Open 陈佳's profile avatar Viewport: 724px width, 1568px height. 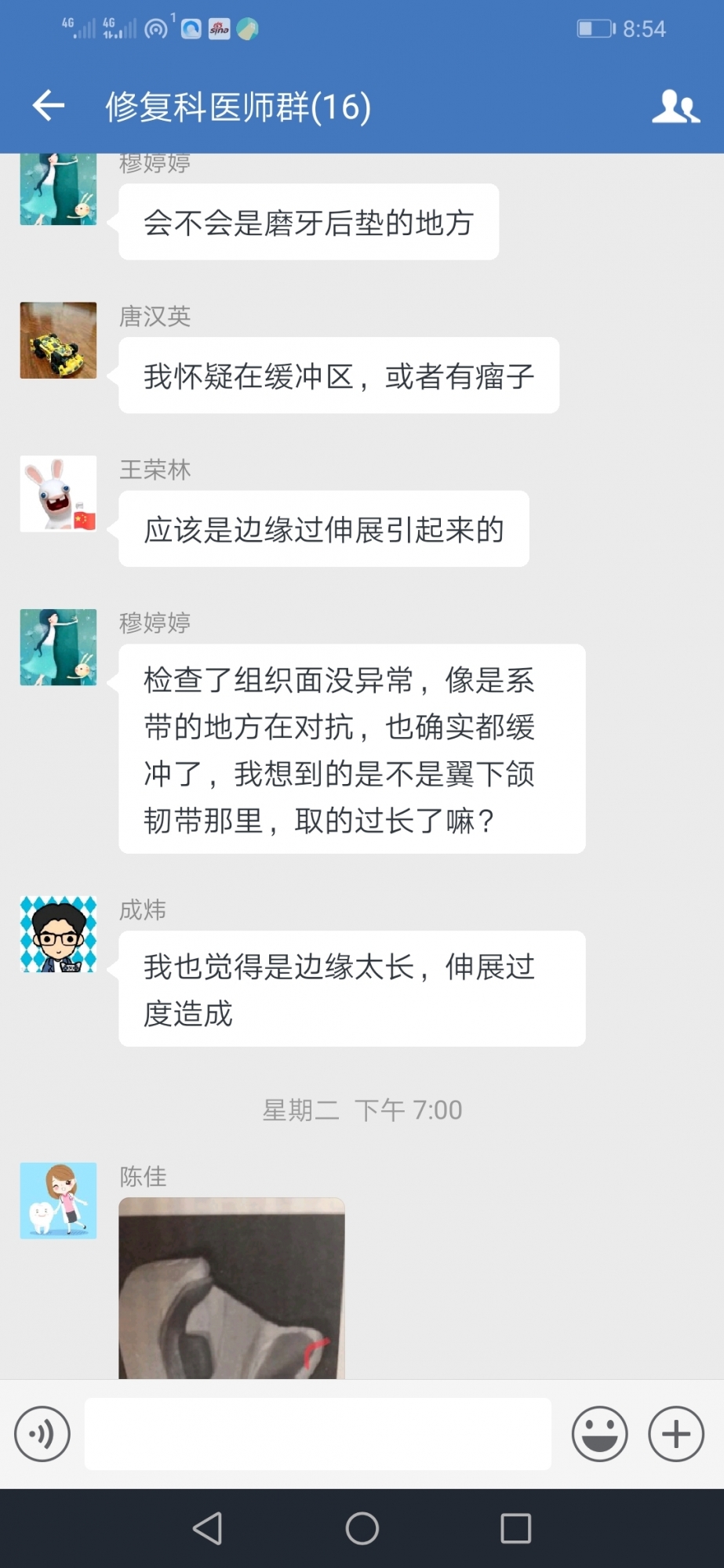click(58, 1200)
